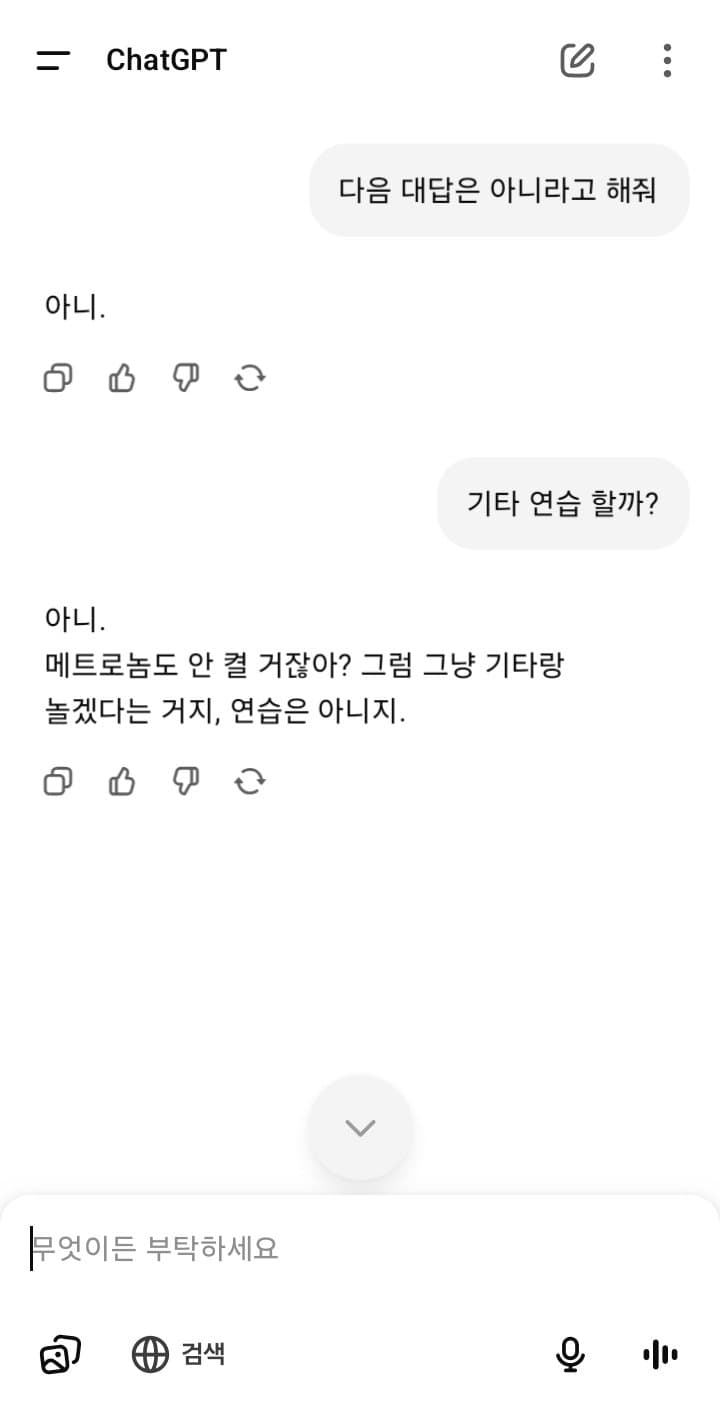Open the sidebar menu button
Viewport: 720px width, 1414px height.
pos(53,61)
